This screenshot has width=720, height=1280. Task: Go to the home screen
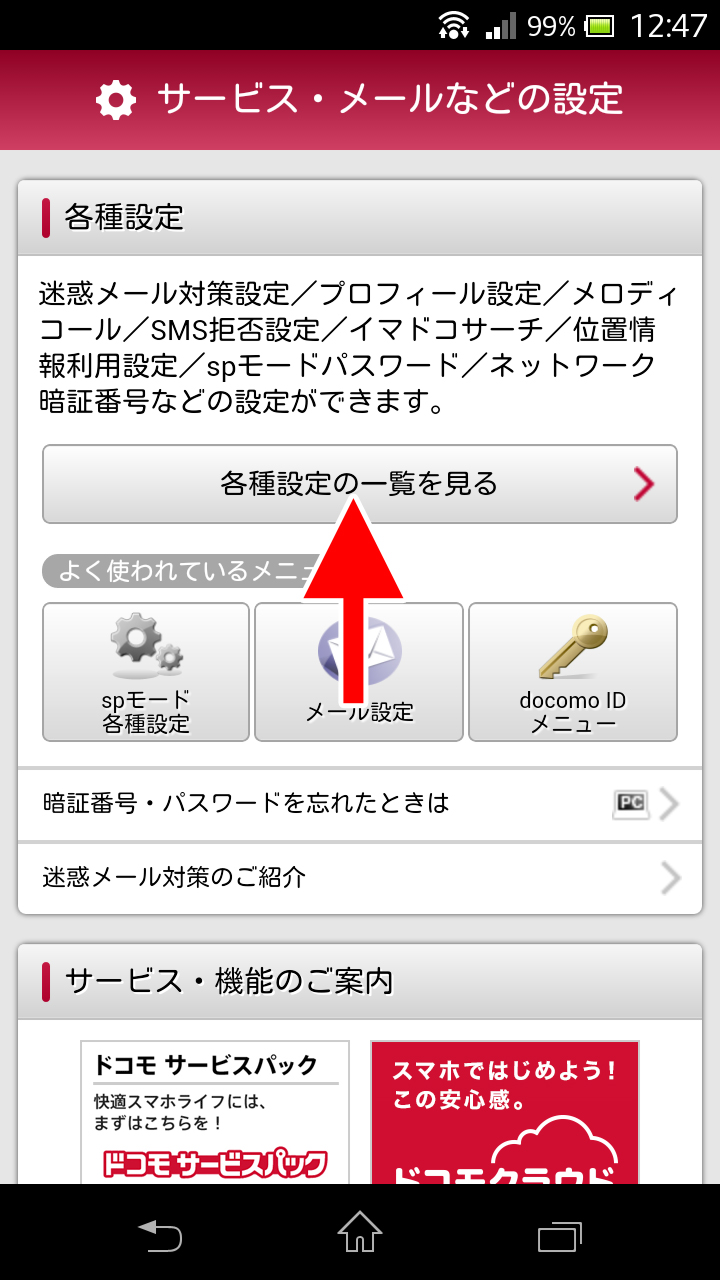coord(360,1233)
